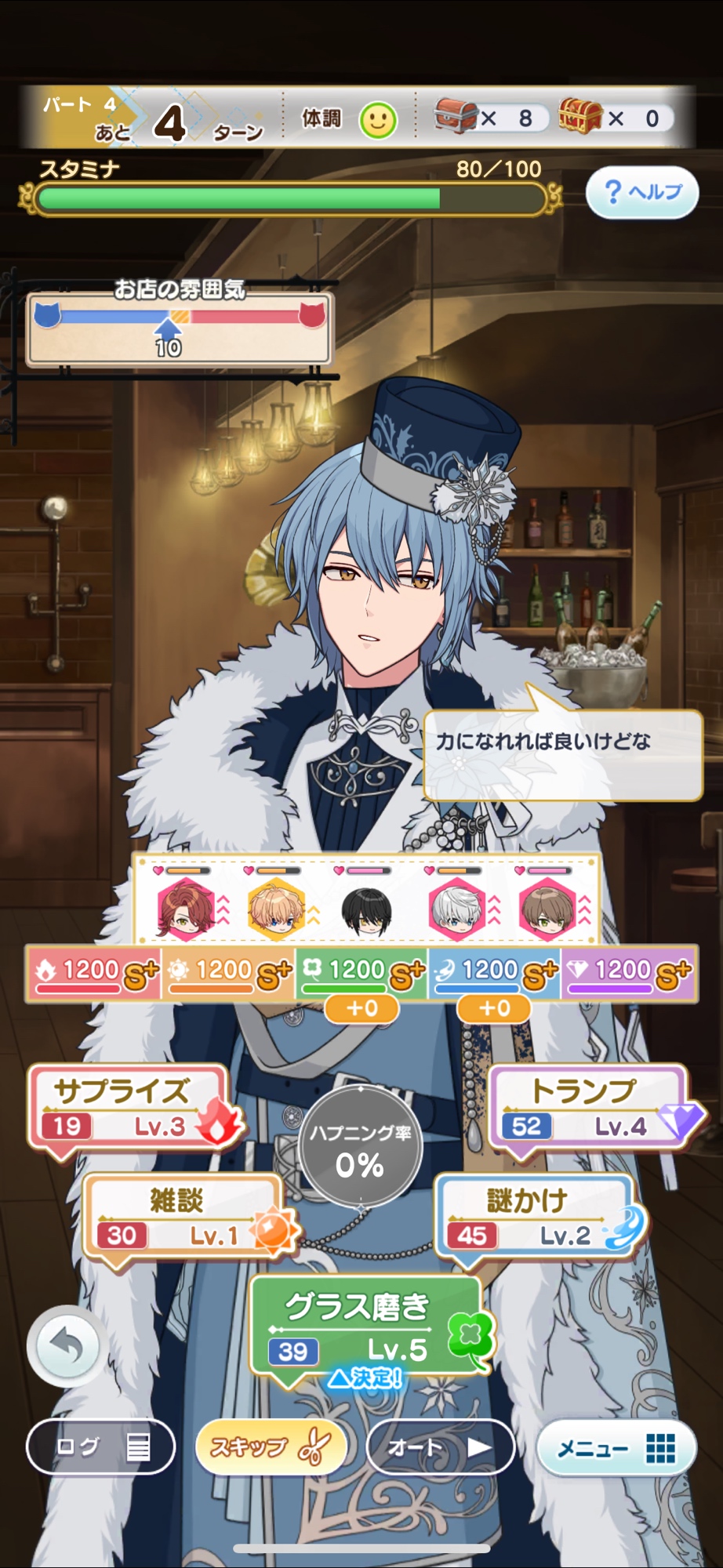Screen dimensions: 723x1568
Task: Tap the スキップ skip button
Action: click(271, 1446)
